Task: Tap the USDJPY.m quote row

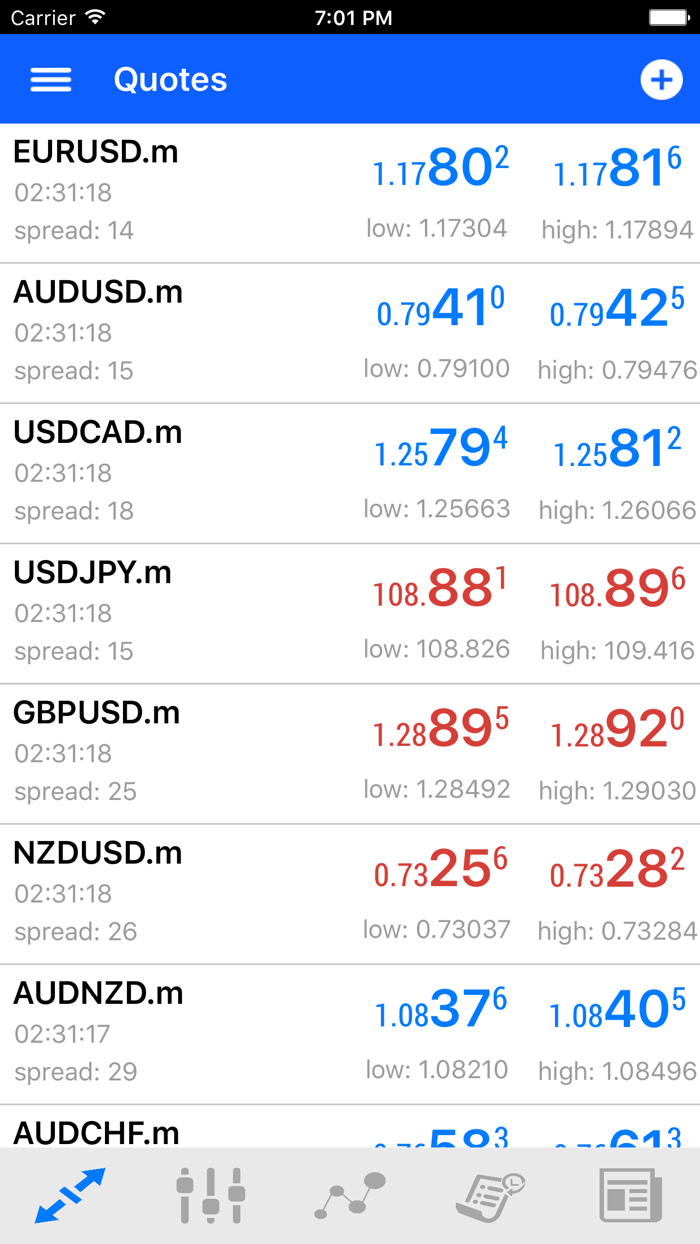Action: point(350,613)
